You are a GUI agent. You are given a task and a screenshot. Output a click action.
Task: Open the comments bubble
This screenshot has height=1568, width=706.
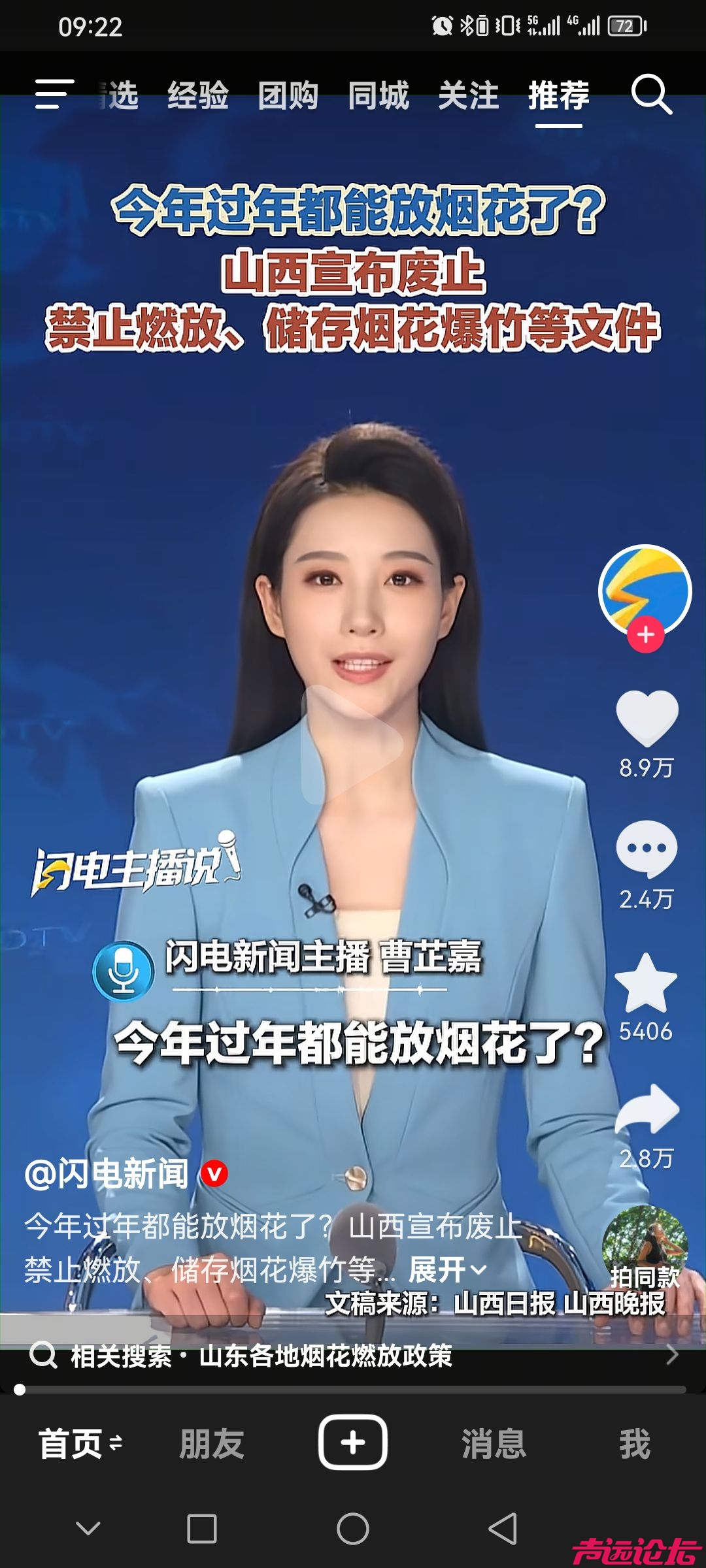[x=647, y=849]
